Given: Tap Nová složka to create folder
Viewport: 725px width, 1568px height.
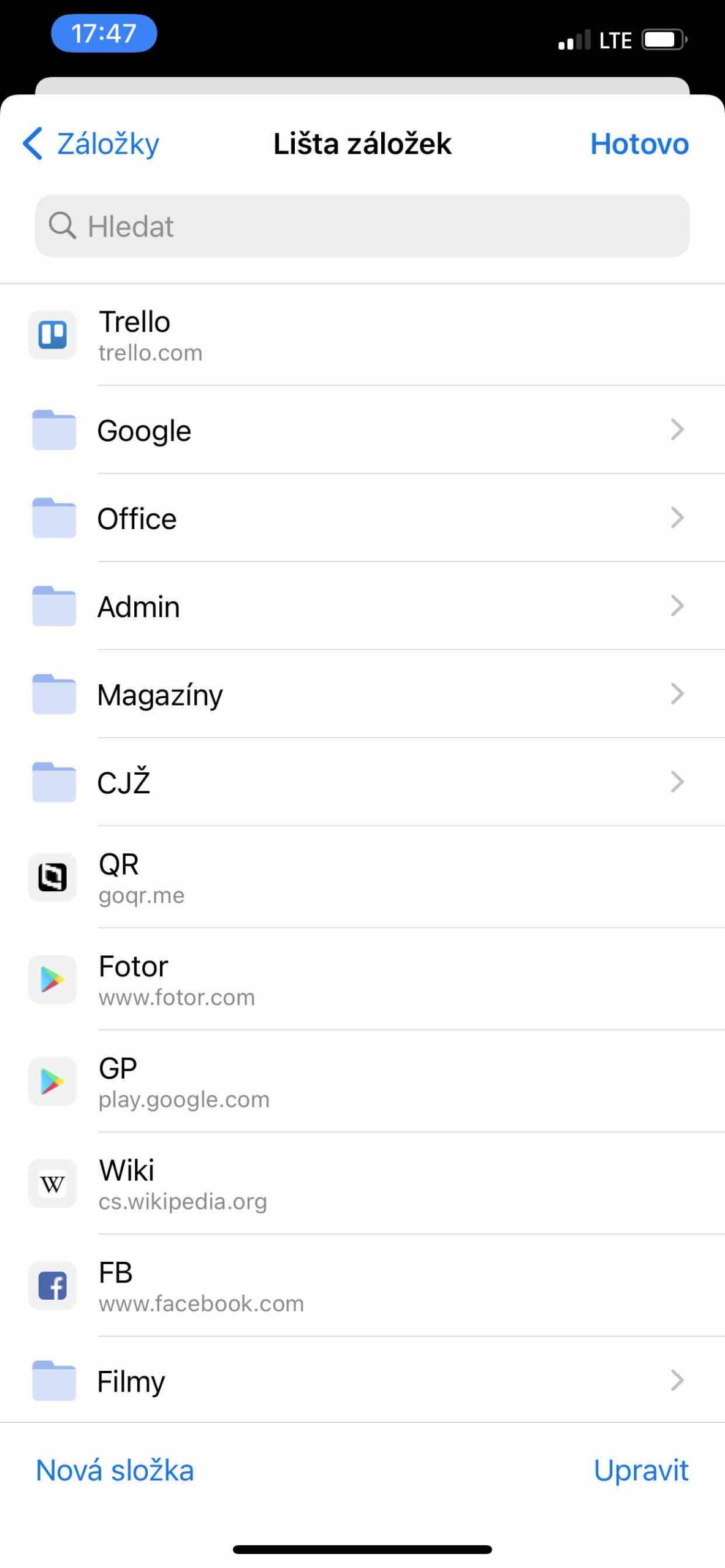Looking at the screenshot, I should (x=115, y=1469).
